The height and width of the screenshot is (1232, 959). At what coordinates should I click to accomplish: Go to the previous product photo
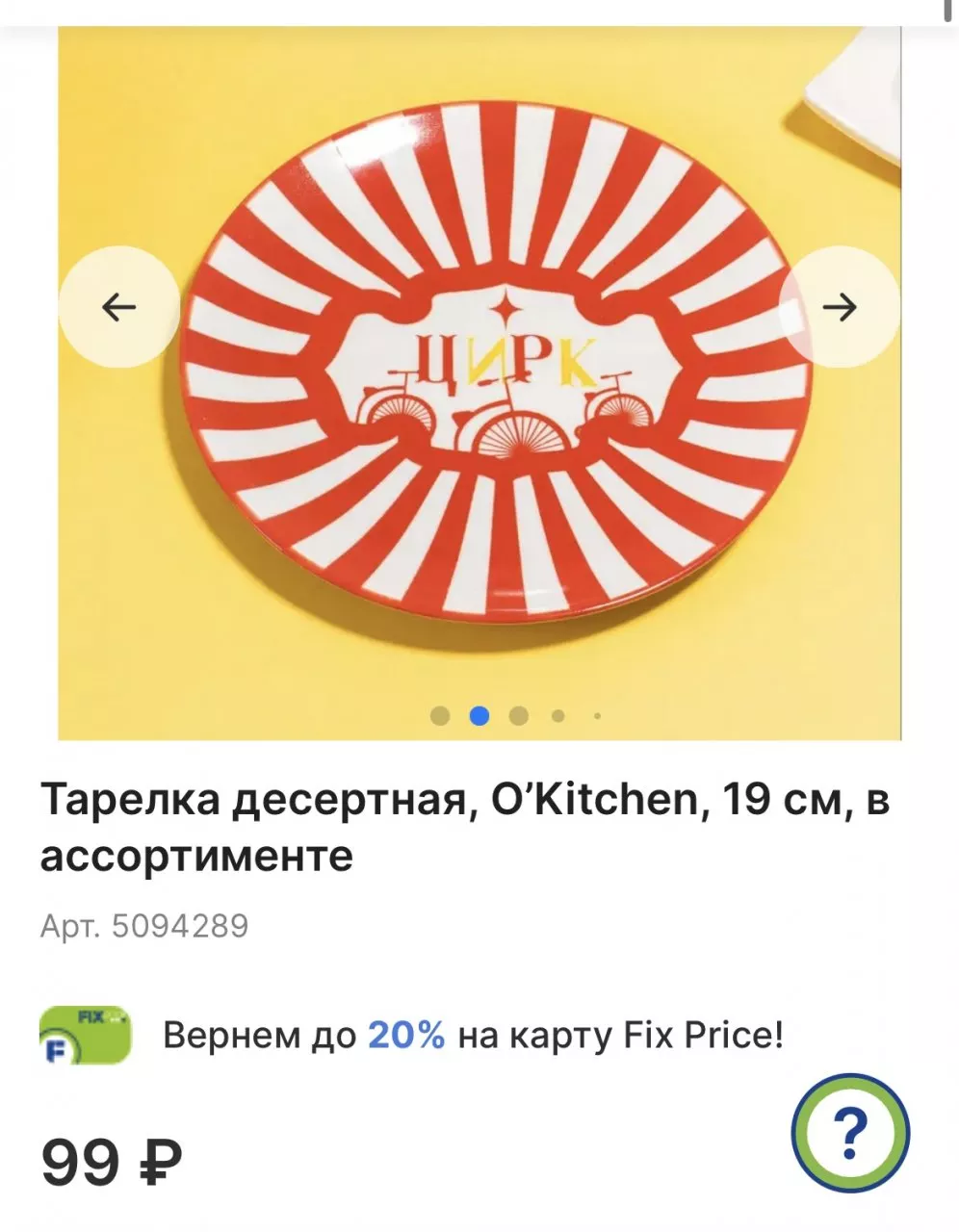point(119,307)
